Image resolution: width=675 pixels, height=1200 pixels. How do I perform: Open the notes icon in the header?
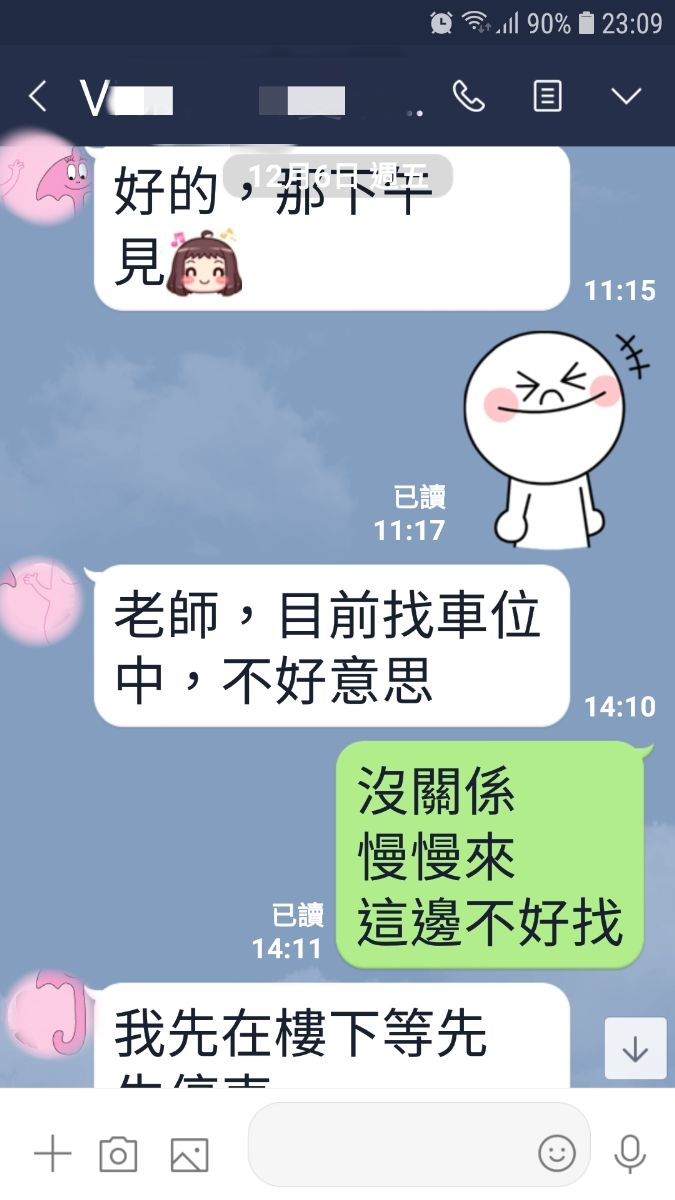(x=547, y=97)
